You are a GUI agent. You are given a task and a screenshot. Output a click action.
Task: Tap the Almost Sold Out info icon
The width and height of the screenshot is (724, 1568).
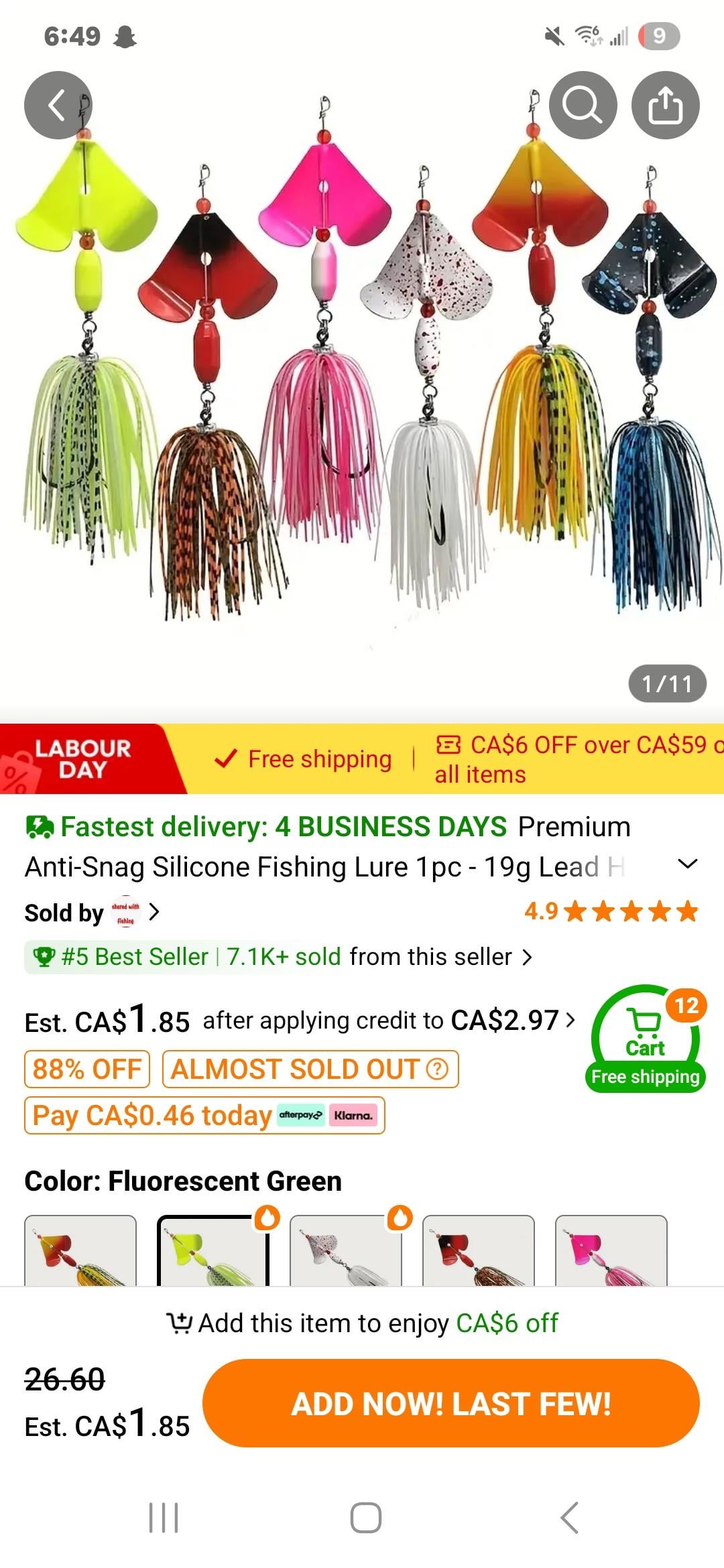(x=437, y=1069)
